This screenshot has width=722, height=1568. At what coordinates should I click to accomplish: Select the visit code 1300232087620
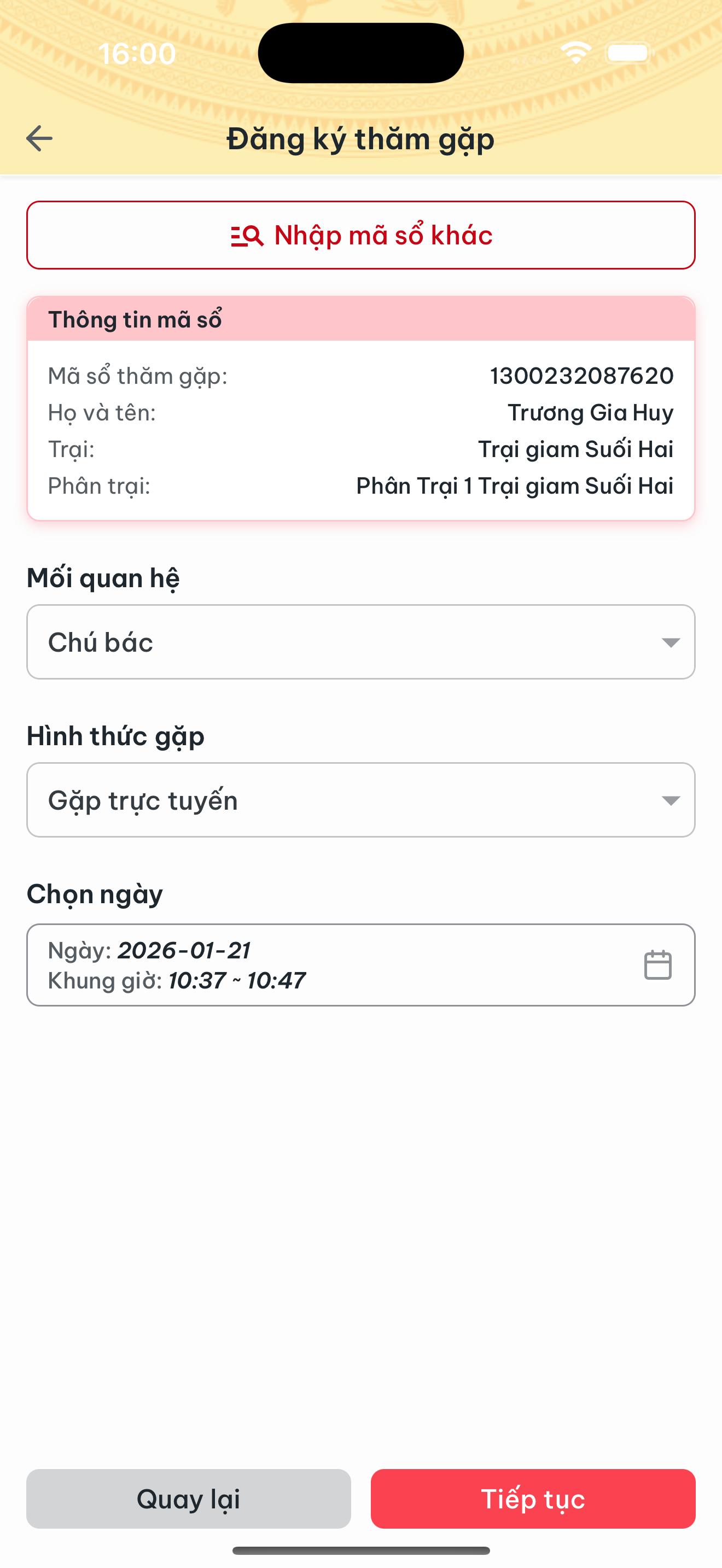[581, 376]
